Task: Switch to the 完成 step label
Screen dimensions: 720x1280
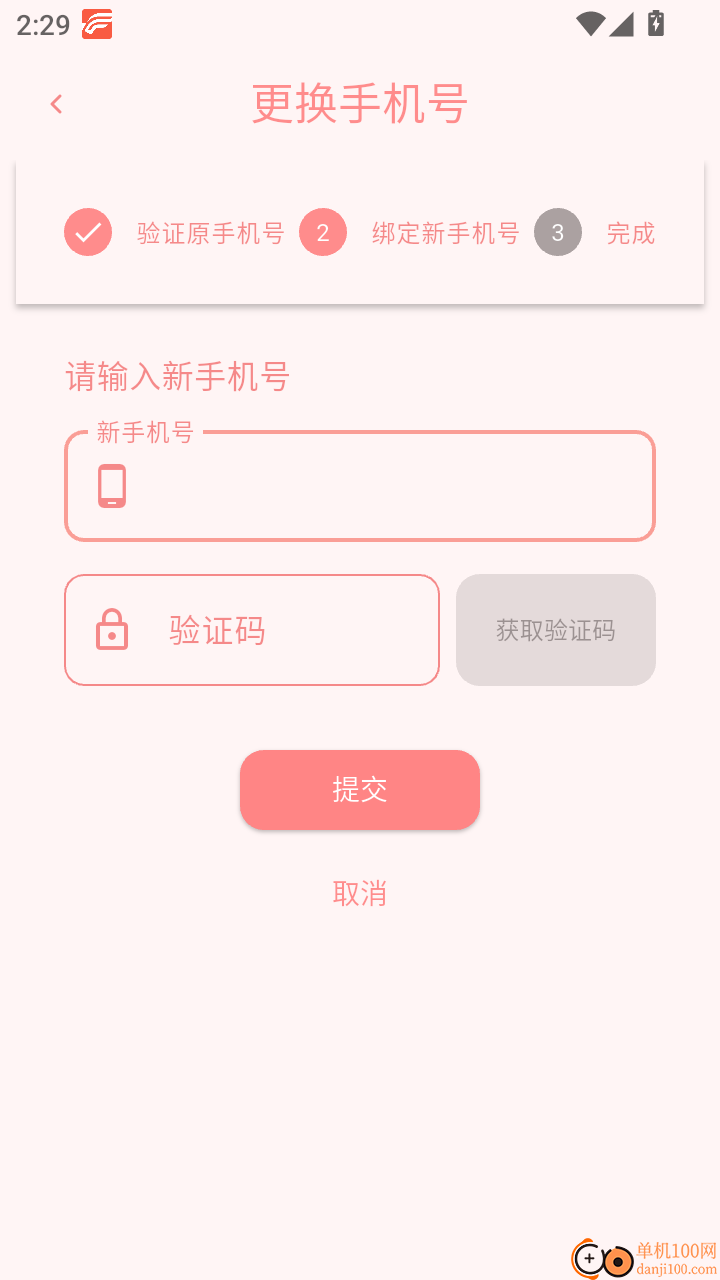Action: pos(630,232)
